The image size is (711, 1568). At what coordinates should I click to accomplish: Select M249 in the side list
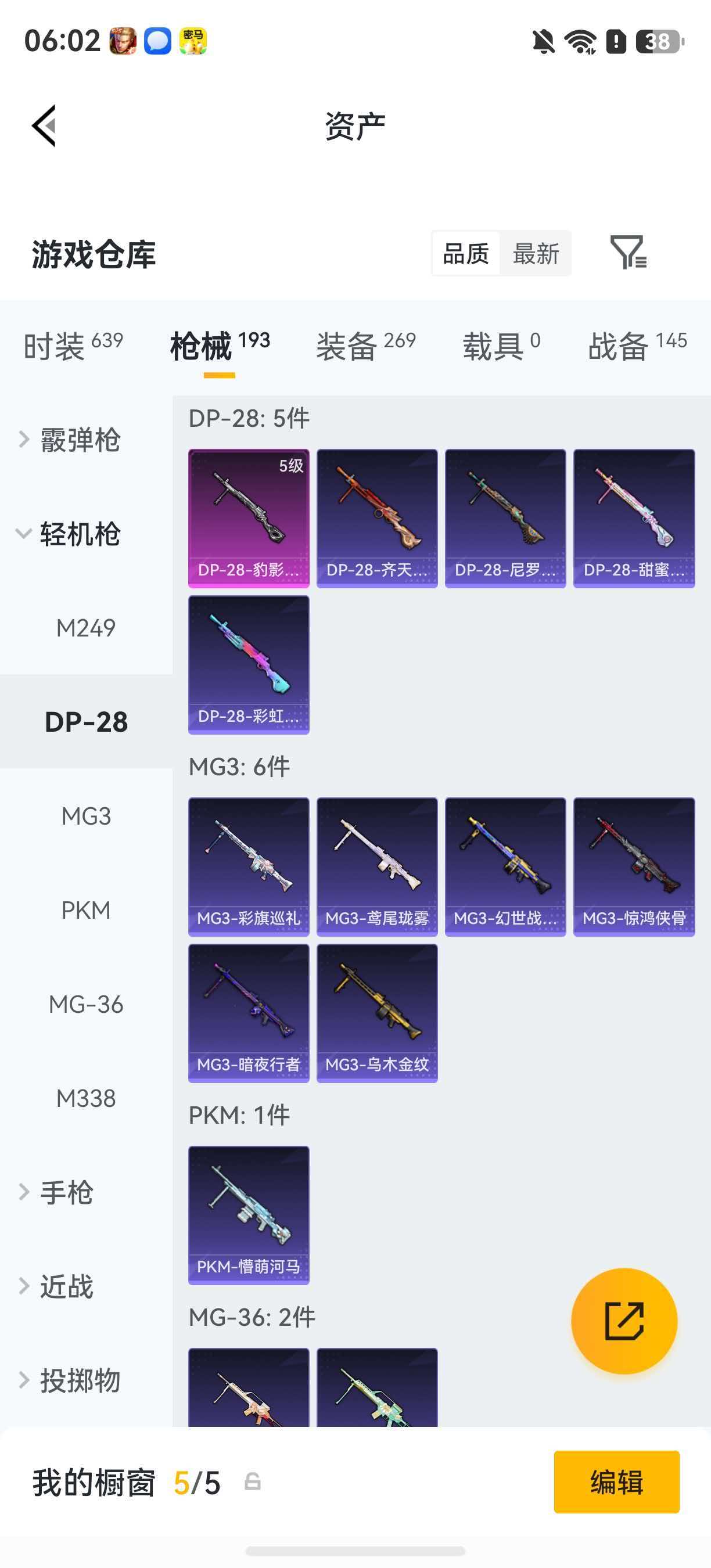coord(86,628)
